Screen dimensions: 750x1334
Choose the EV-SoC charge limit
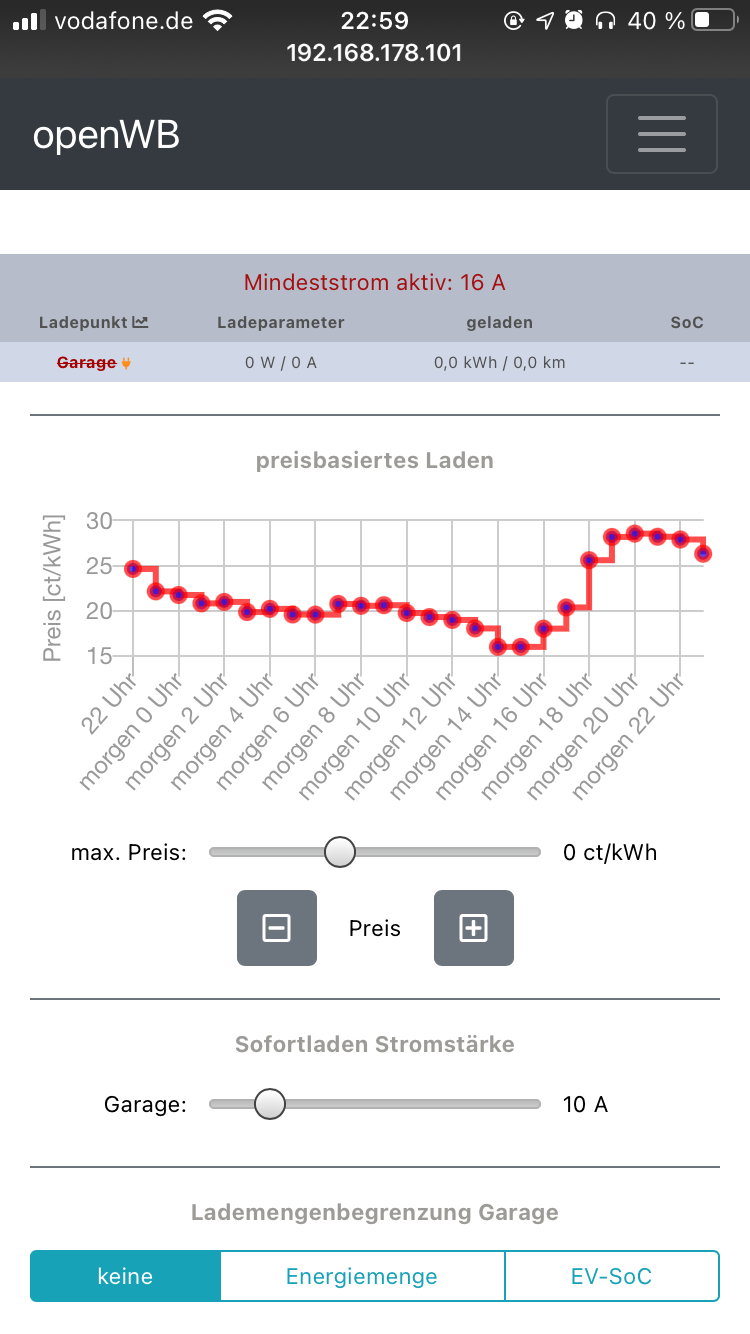(611, 1276)
